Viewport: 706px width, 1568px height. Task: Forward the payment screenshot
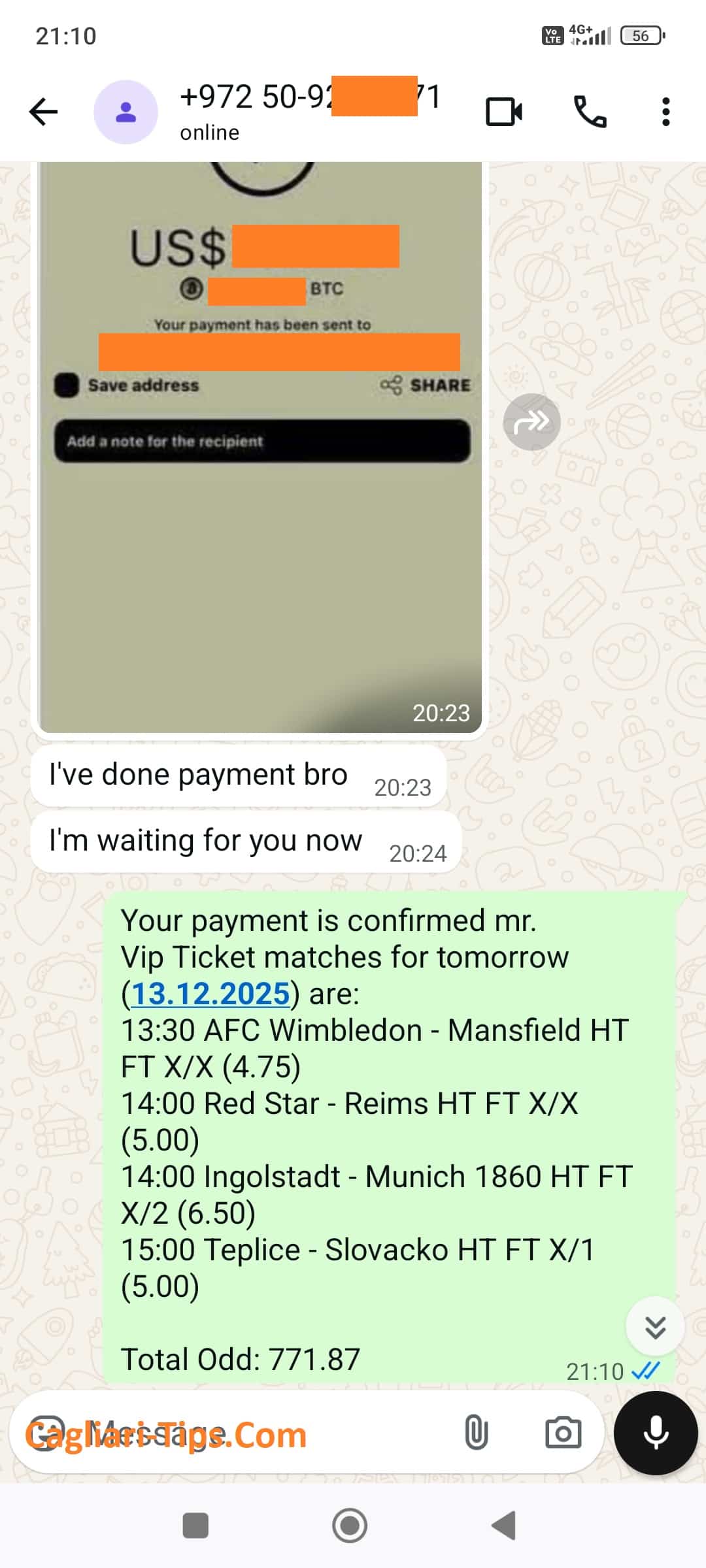(x=531, y=422)
